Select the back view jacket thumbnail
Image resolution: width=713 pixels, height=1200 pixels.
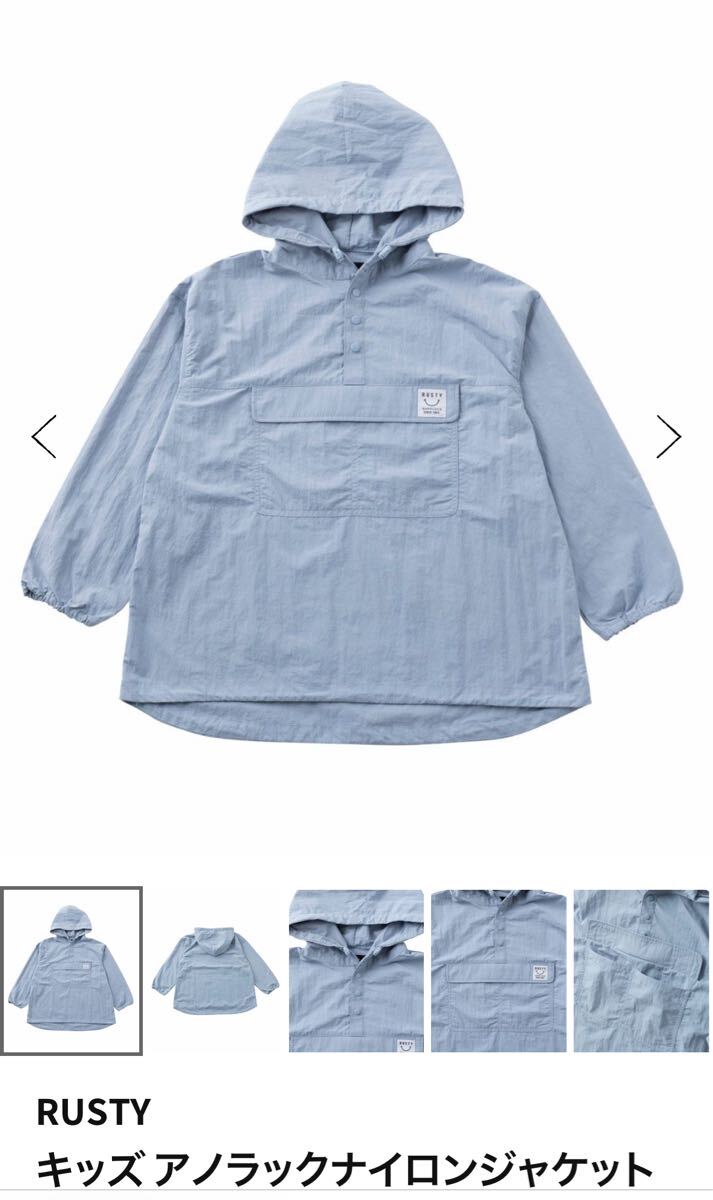point(214,969)
